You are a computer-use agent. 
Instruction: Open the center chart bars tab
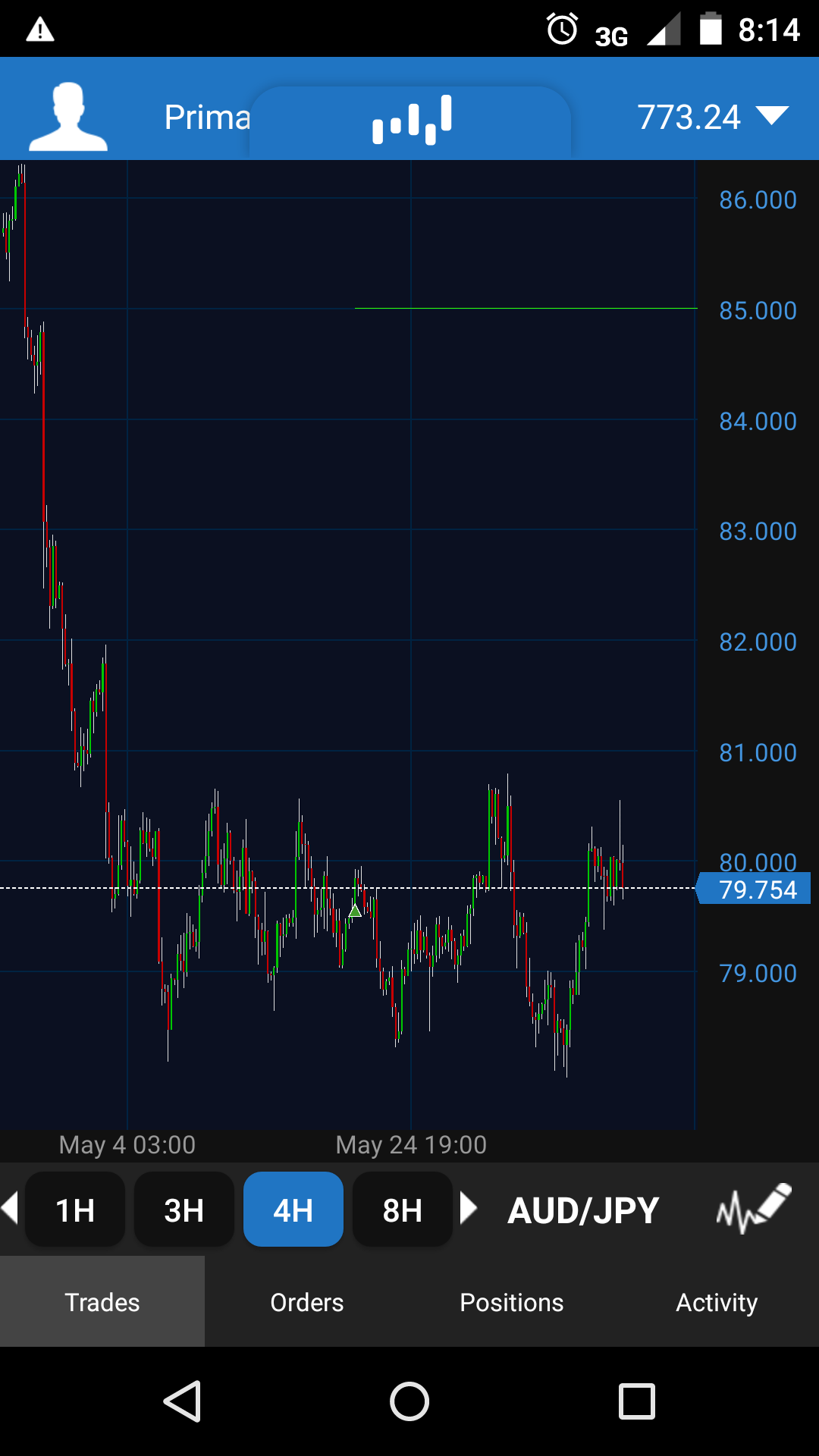click(411, 120)
